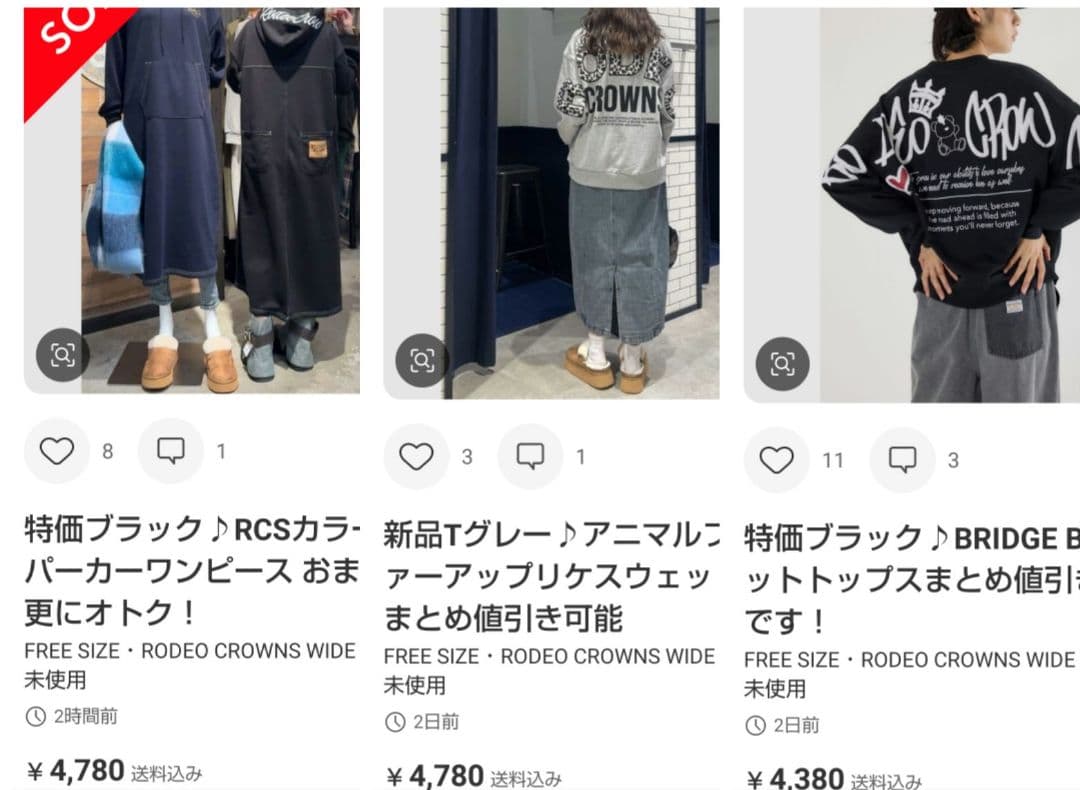Like the BRIDGE black tops listing

[777, 460]
